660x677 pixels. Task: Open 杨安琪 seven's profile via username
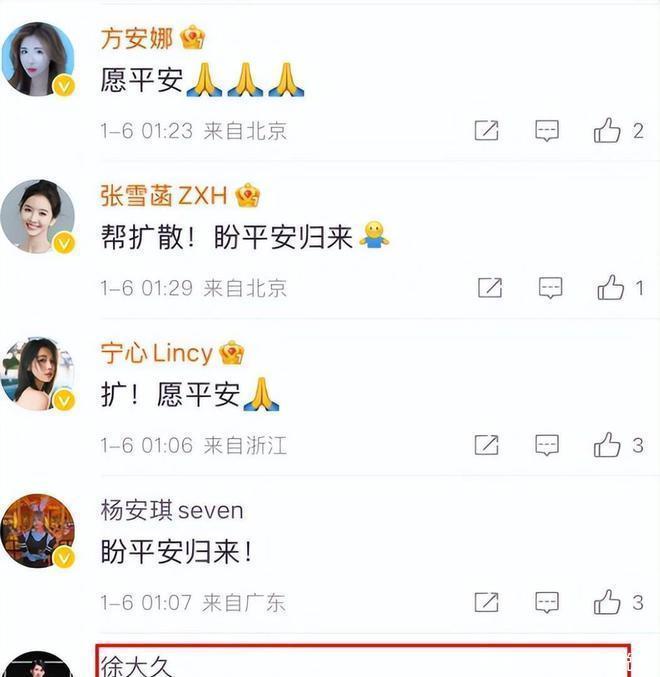[x=172, y=510]
